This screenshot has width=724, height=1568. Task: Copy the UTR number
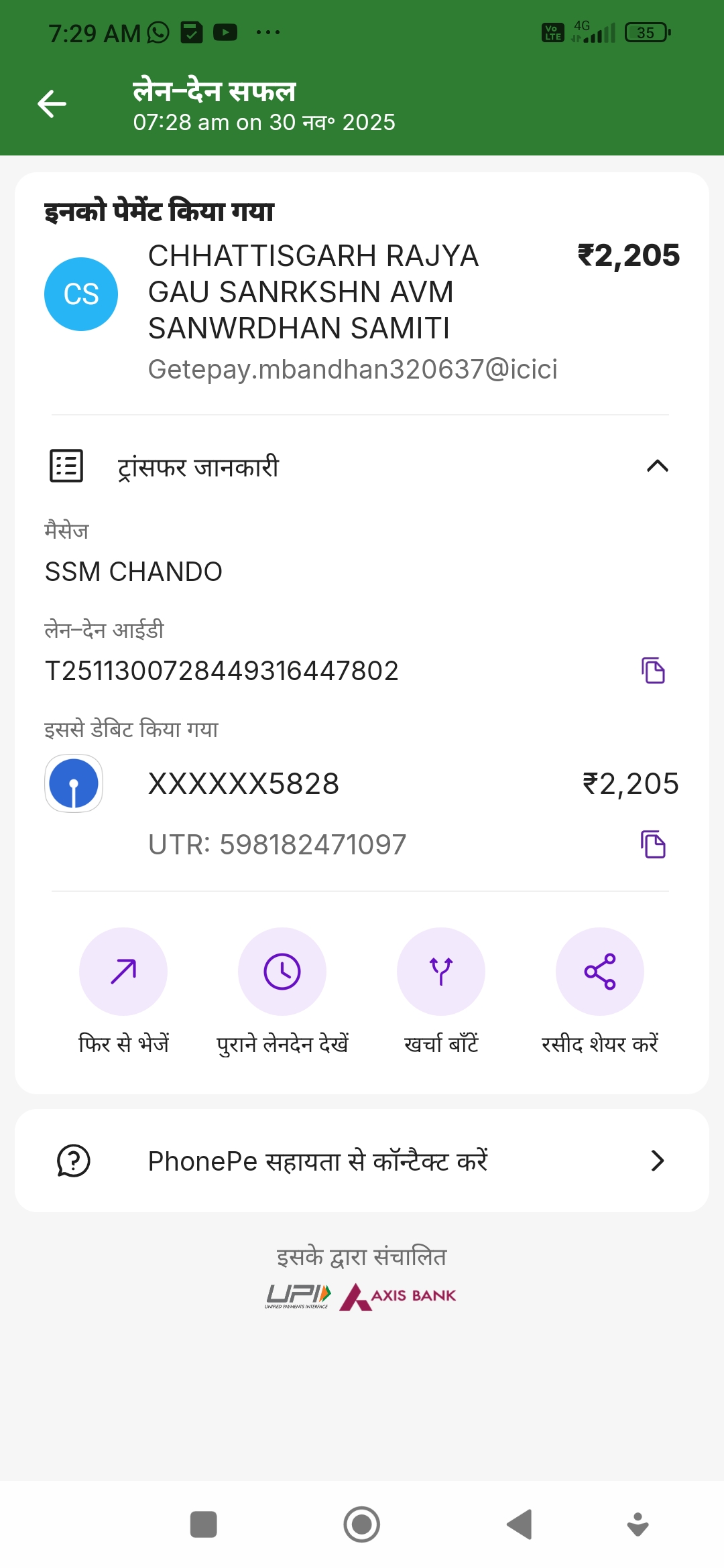(x=653, y=844)
